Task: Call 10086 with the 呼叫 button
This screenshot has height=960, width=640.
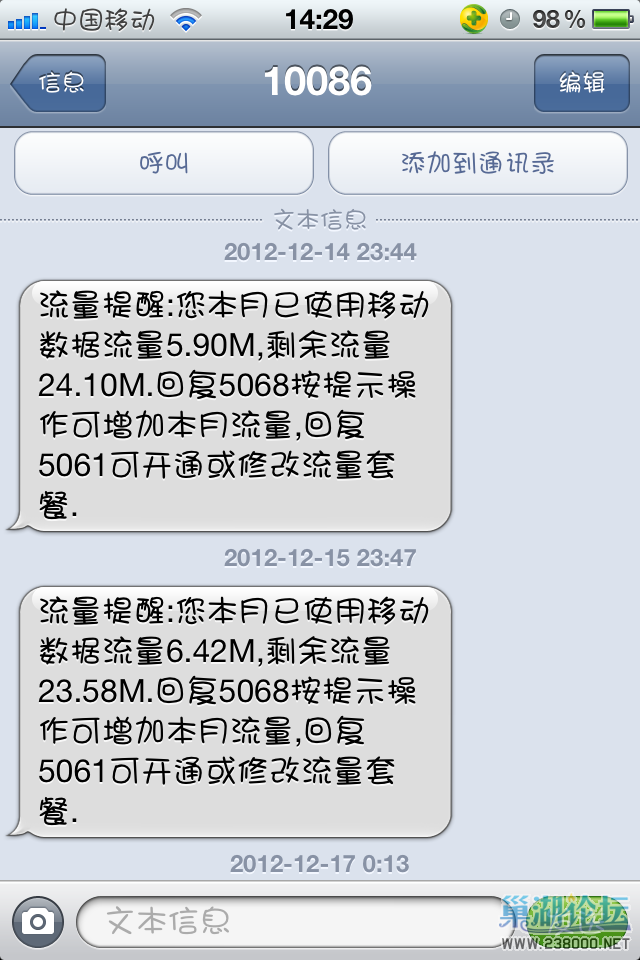Action: pyautogui.click(x=164, y=163)
